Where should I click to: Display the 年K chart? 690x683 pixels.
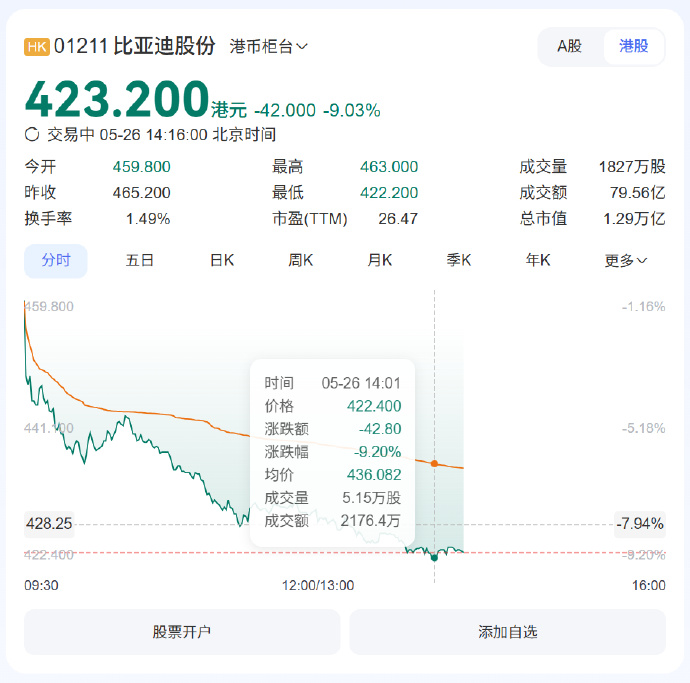[538, 260]
